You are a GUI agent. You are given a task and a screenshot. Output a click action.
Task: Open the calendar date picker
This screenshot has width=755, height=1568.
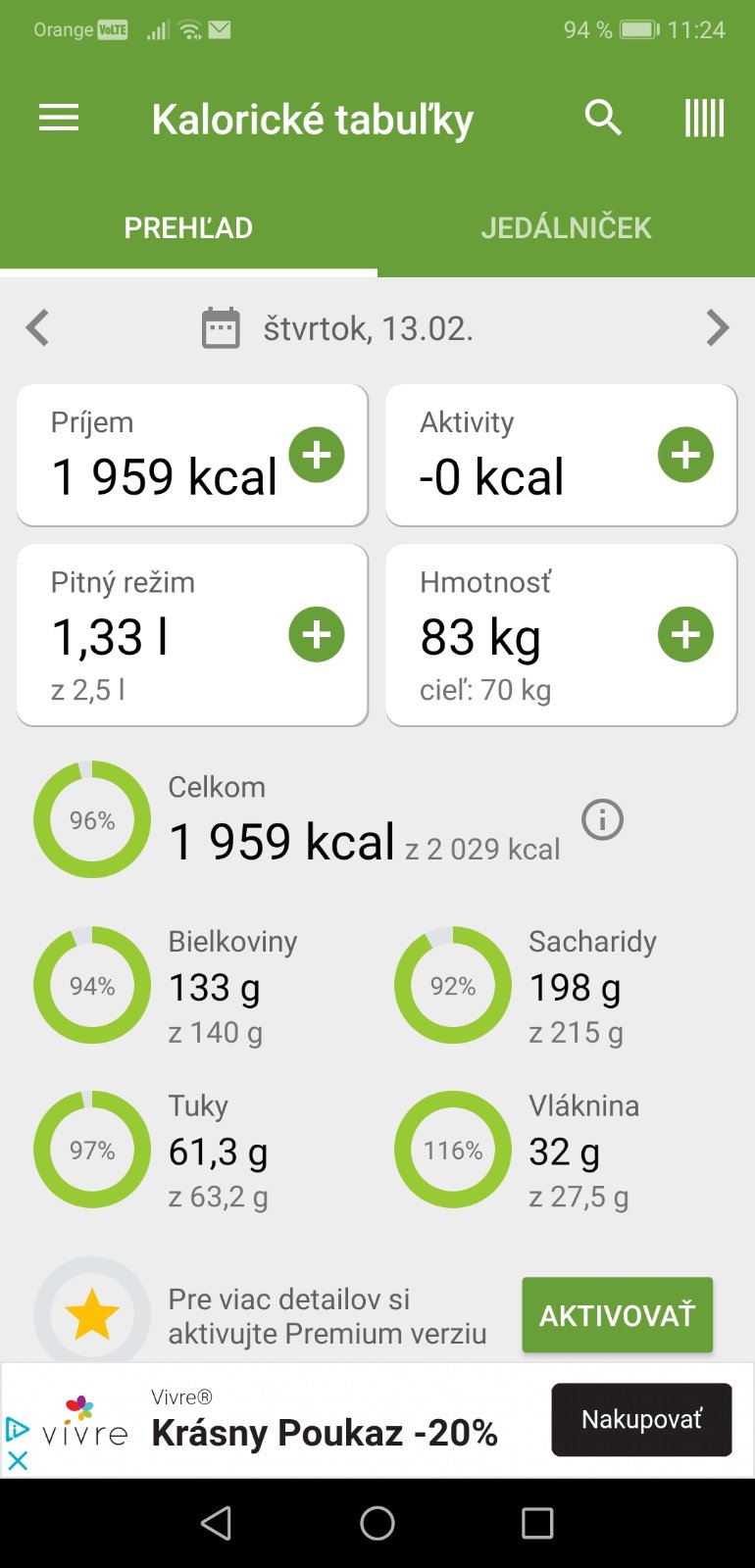(221, 328)
